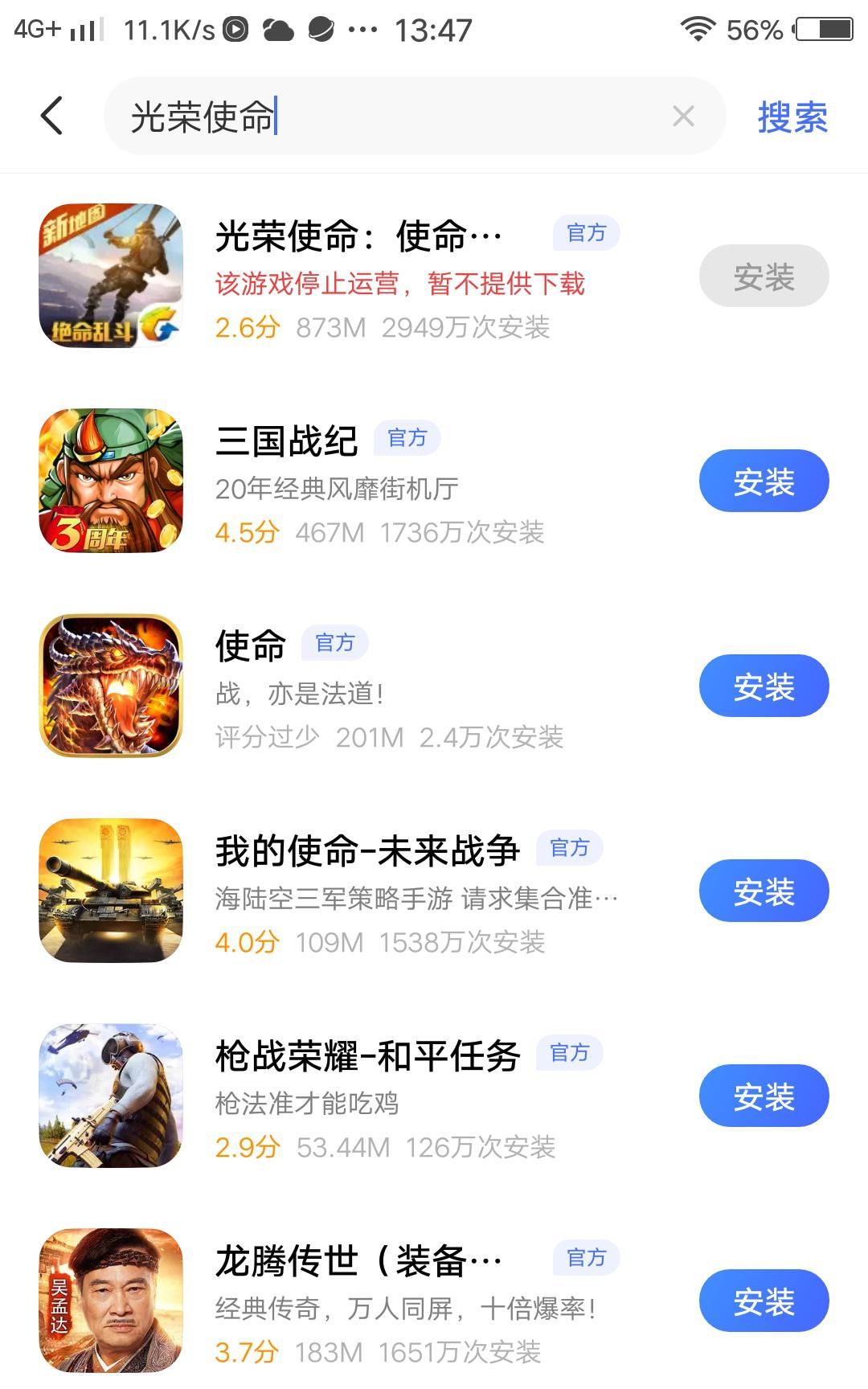Select the 使命 dragon game icon
Screen dimensions: 868x1389
pos(110,686)
